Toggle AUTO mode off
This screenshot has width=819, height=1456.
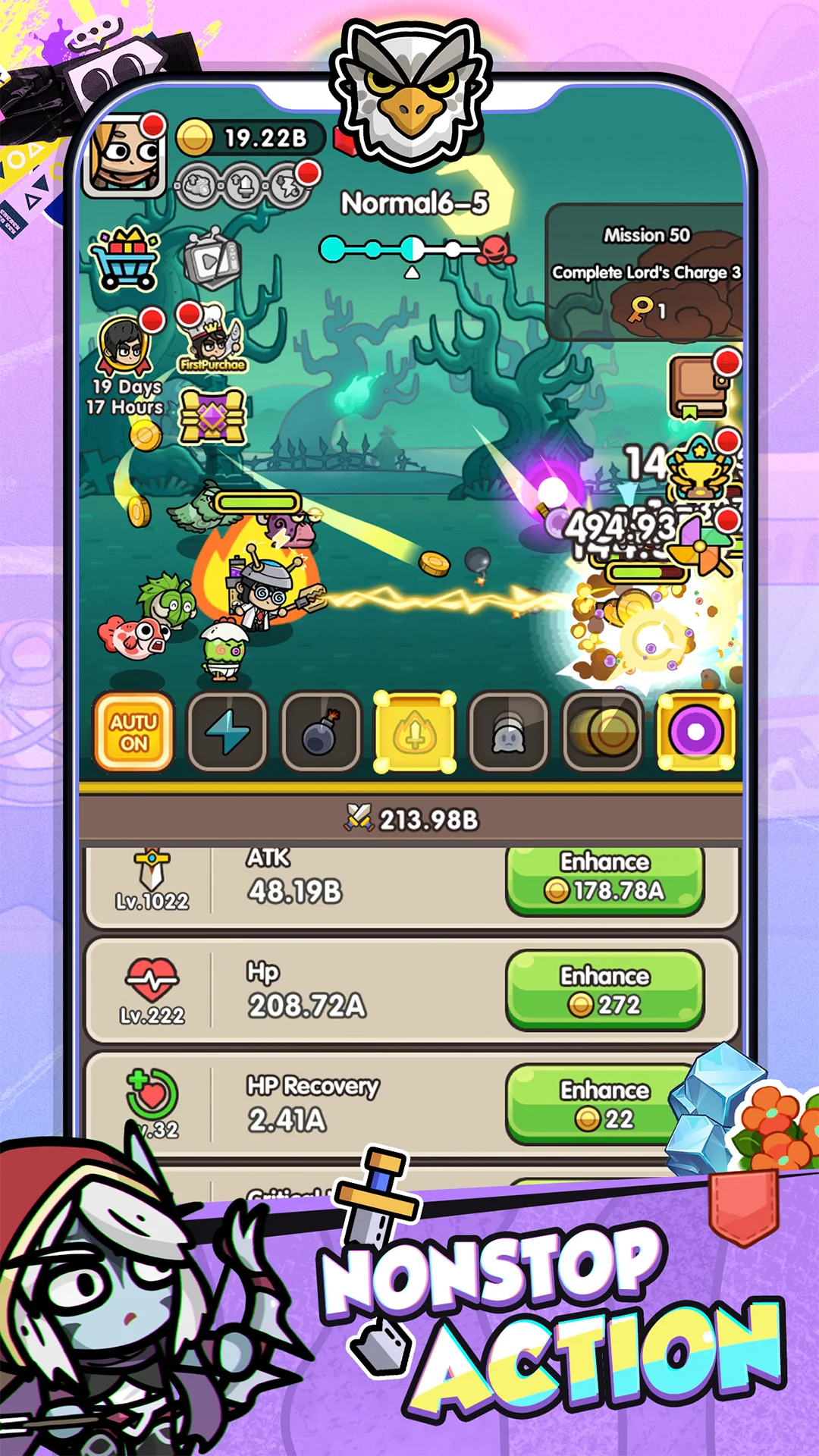(x=133, y=730)
